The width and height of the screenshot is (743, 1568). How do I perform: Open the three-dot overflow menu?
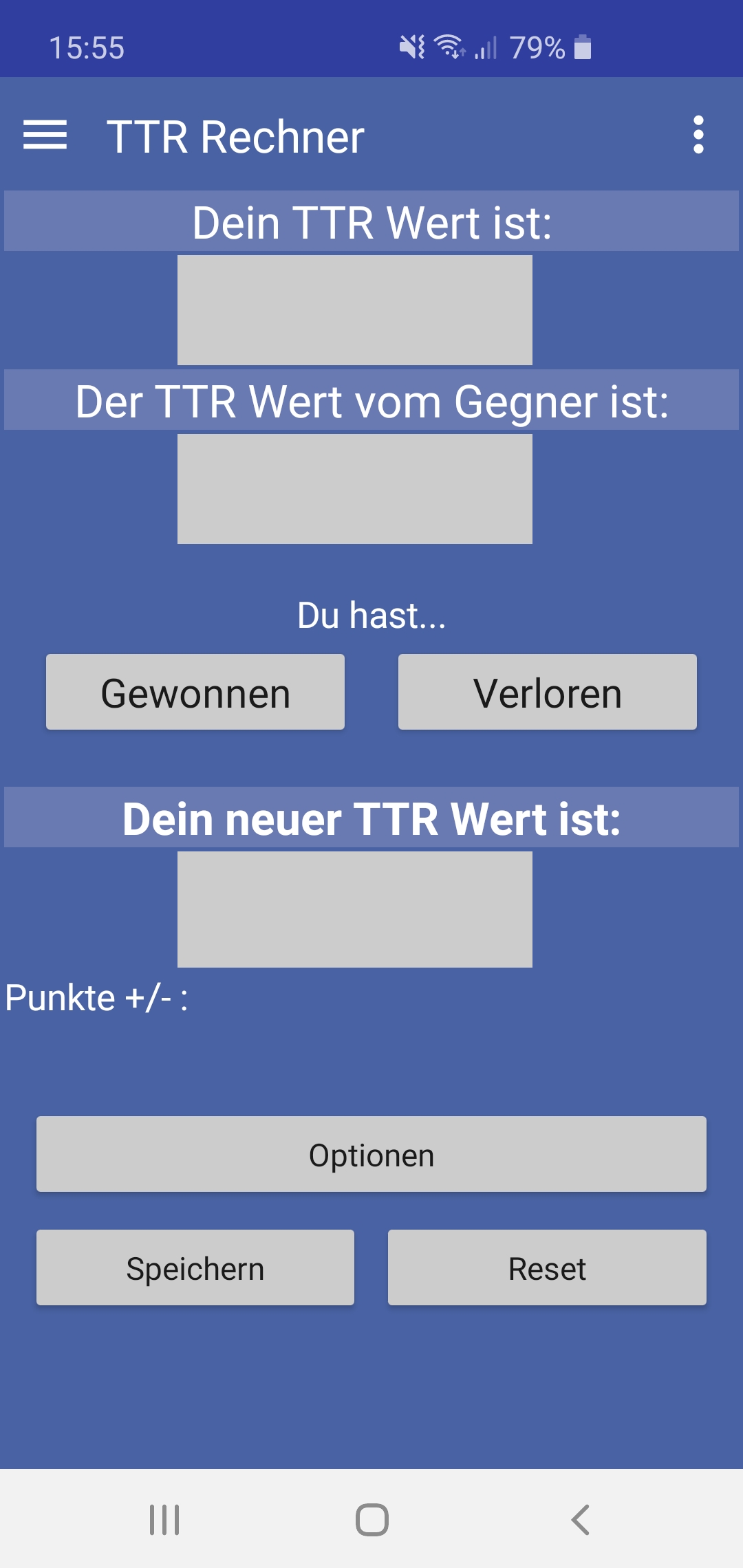[698, 135]
